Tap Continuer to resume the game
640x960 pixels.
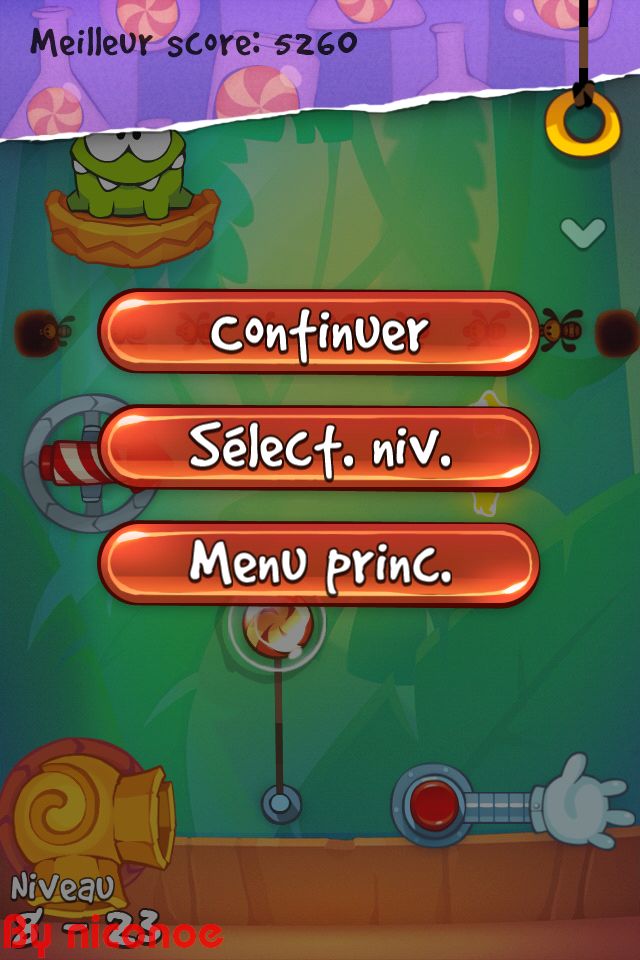click(x=319, y=333)
